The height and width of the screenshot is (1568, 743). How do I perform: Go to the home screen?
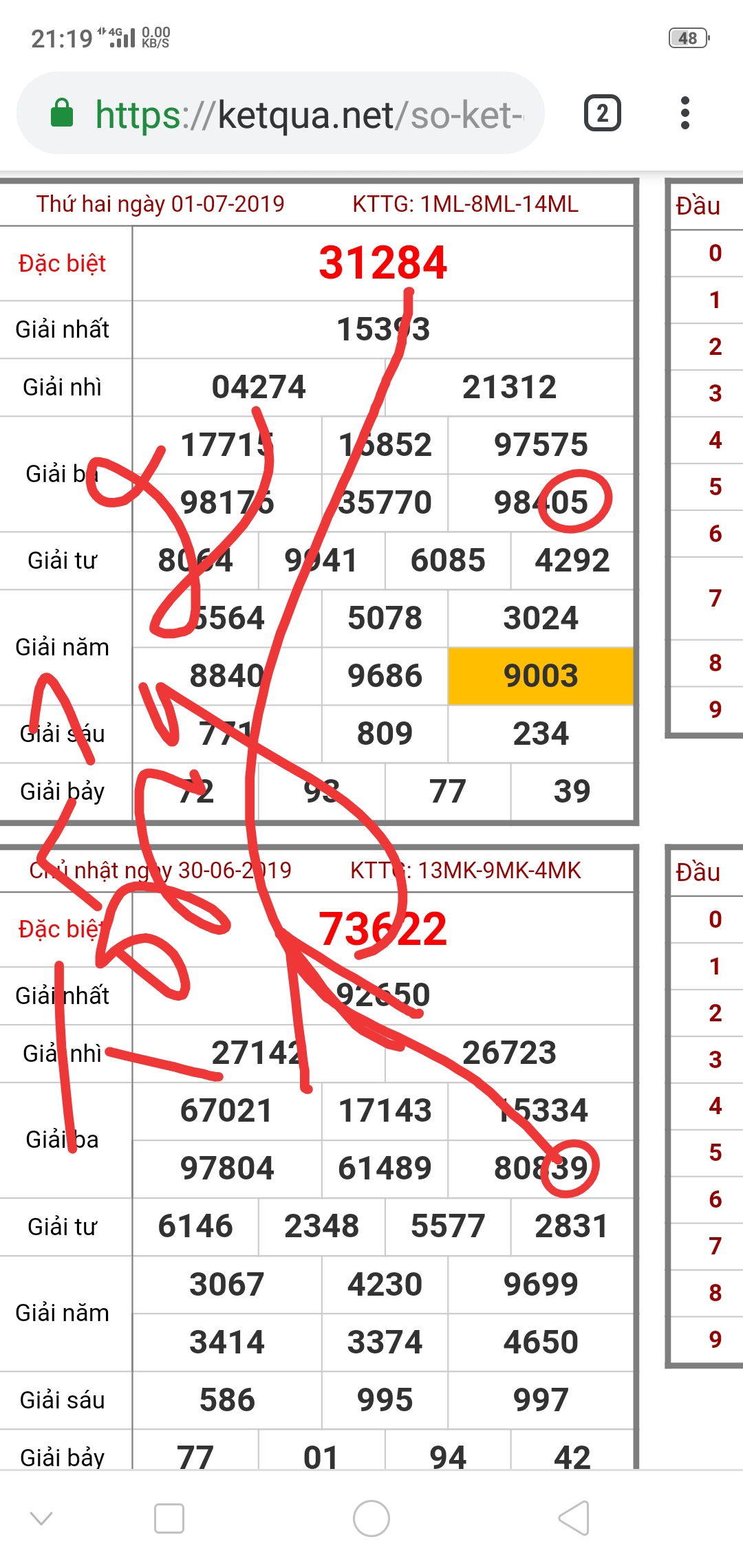(371, 1518)
